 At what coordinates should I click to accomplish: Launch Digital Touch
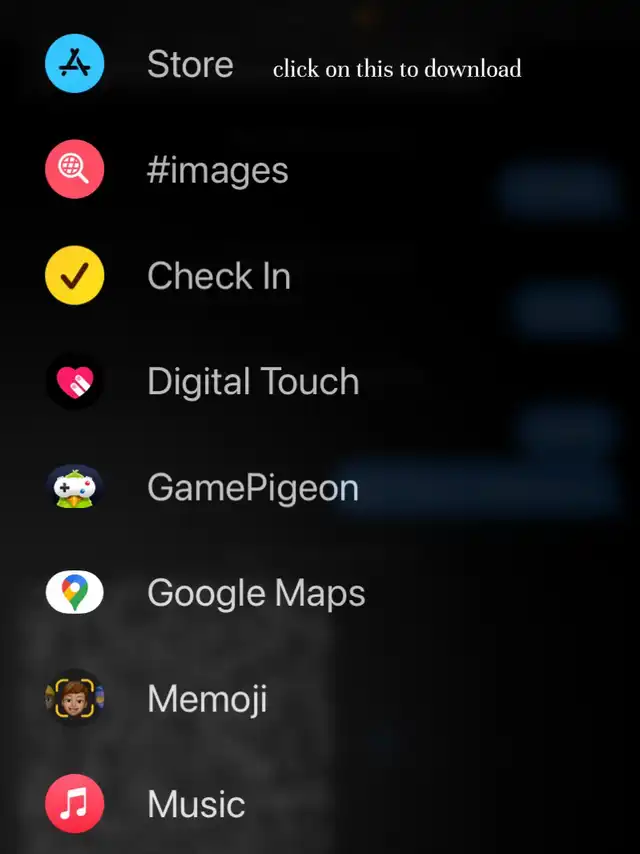click(x=252, y=382)
